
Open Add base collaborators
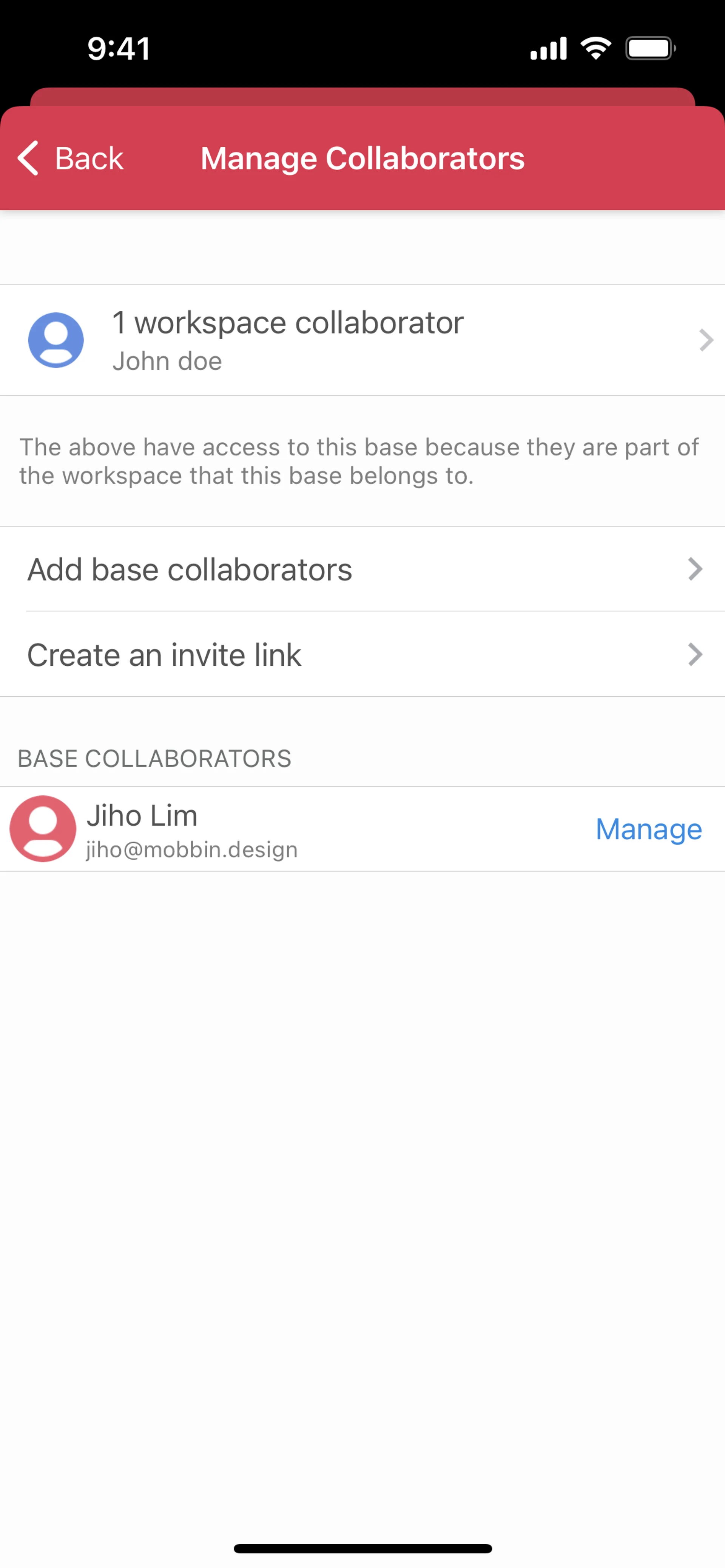coord(362,569)
